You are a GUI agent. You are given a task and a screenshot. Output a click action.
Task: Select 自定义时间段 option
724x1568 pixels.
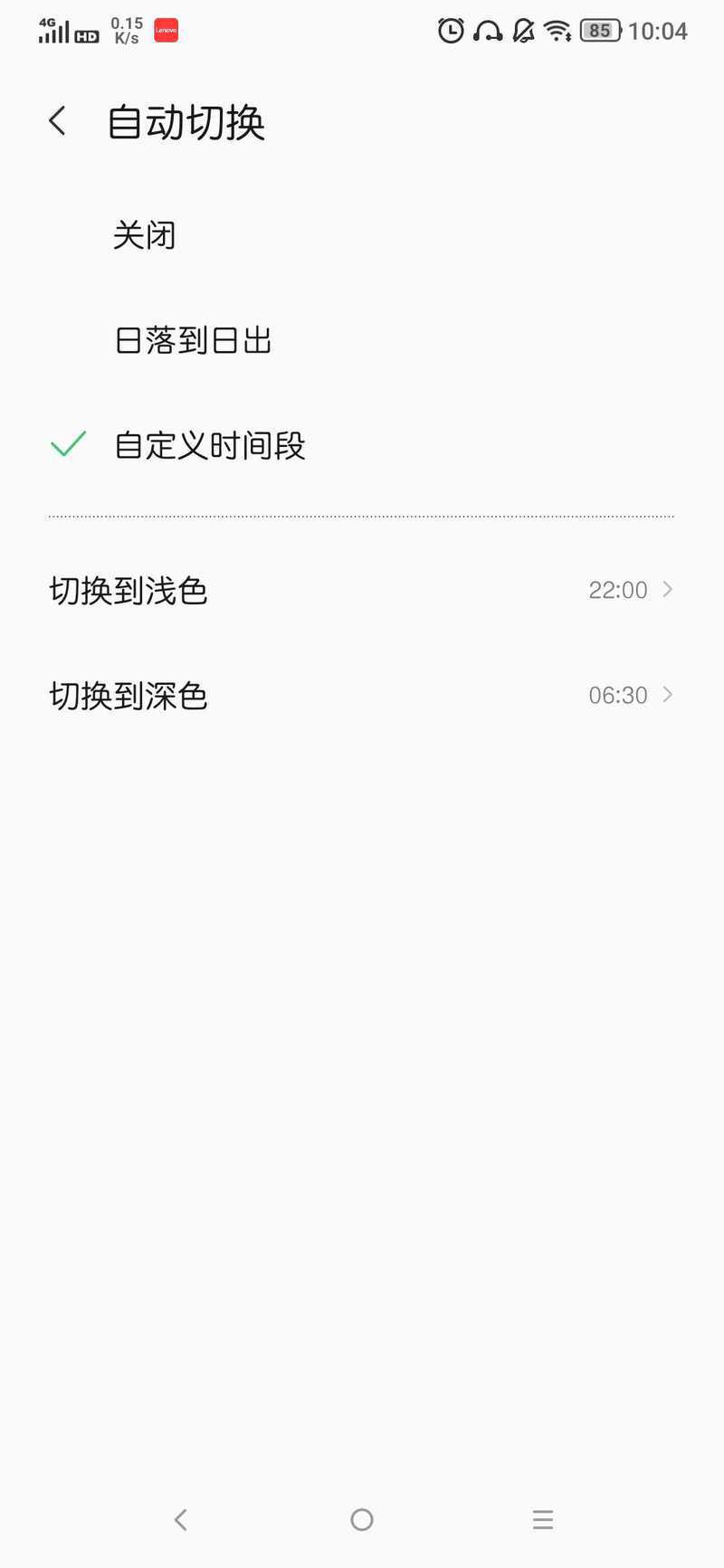tap(362, 445)
